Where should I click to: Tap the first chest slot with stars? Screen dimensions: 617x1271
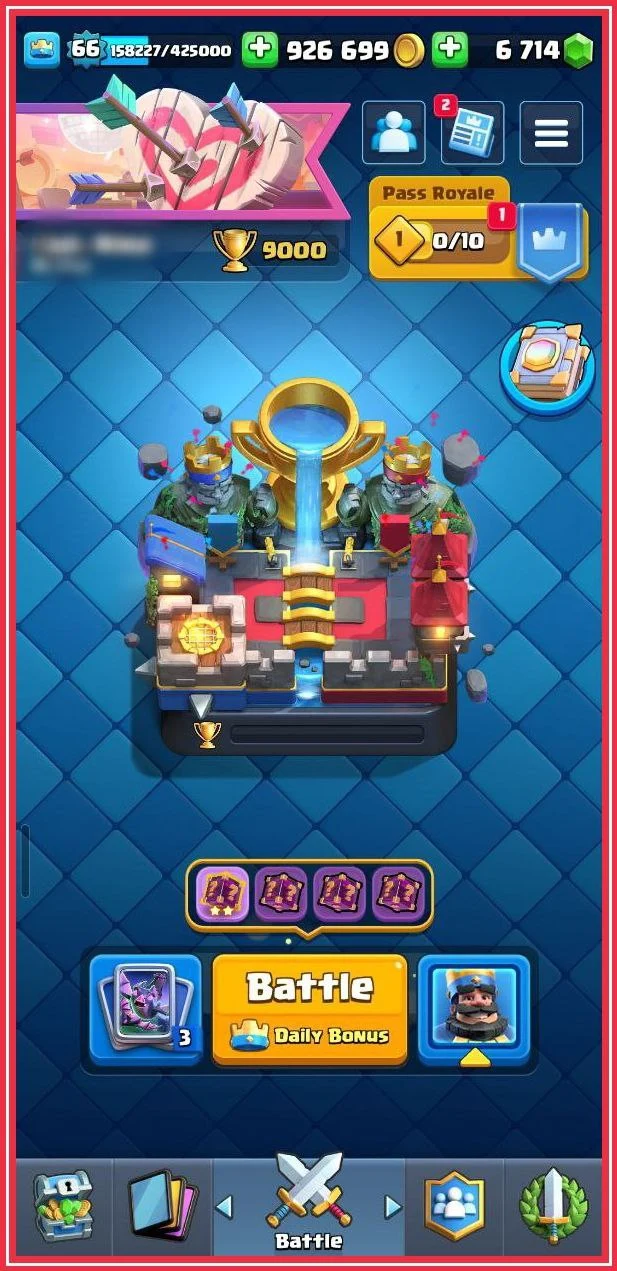click(x=221, y=892)
